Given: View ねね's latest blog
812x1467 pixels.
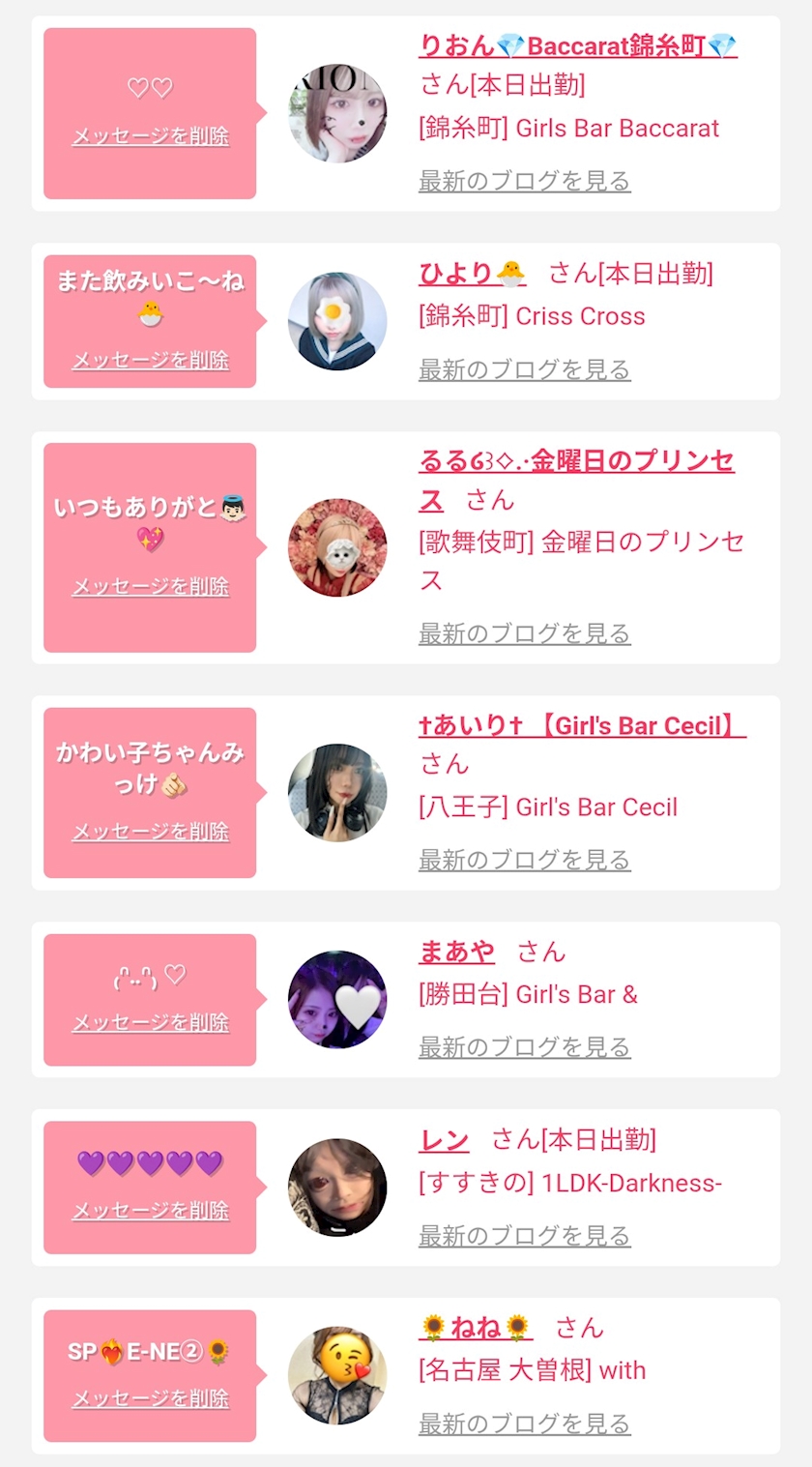Looking at the screenshot, I should coord(524,1423).
